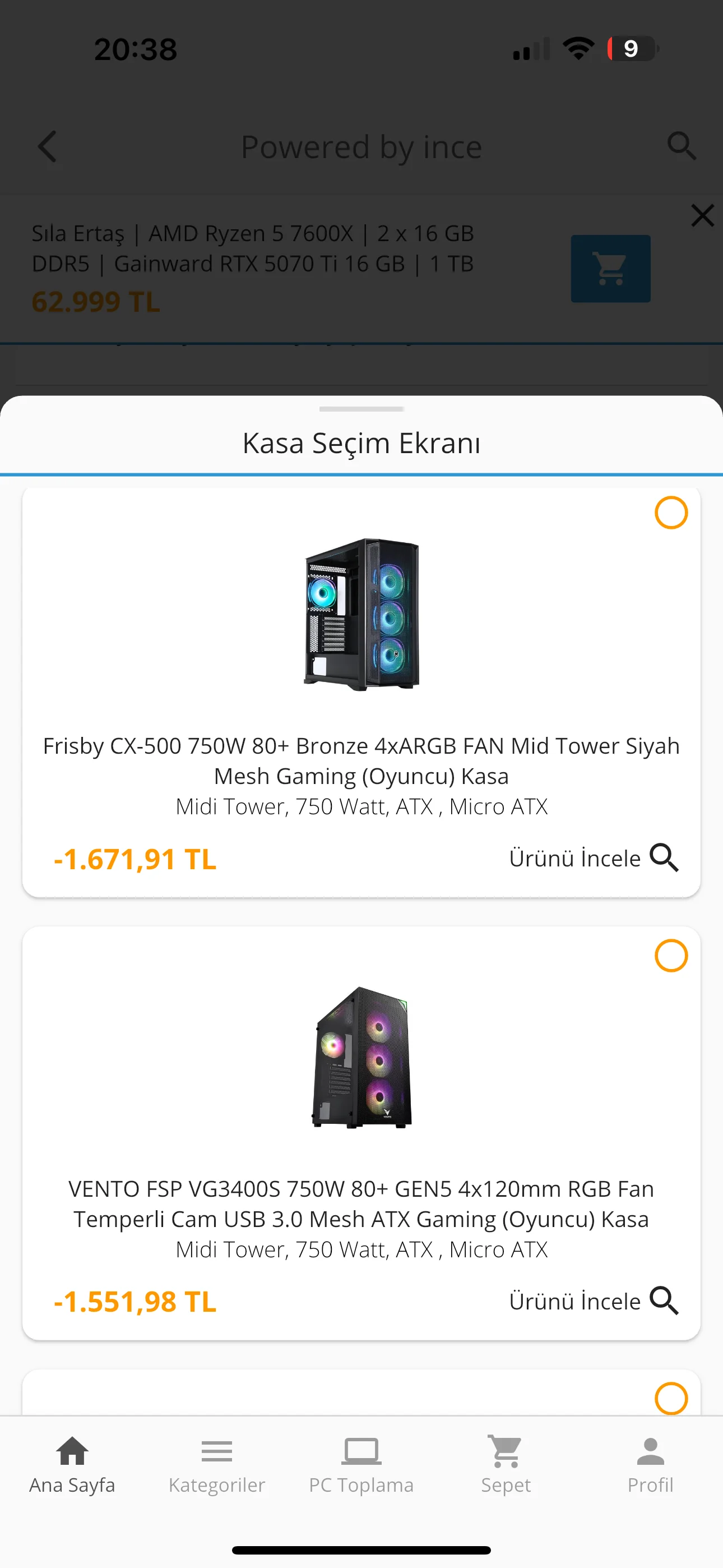This screenshot has width=723, height=1568.
Task: Add the 62.999 TL build to cart
Action: pyautogui.click(x=610, y=269)
